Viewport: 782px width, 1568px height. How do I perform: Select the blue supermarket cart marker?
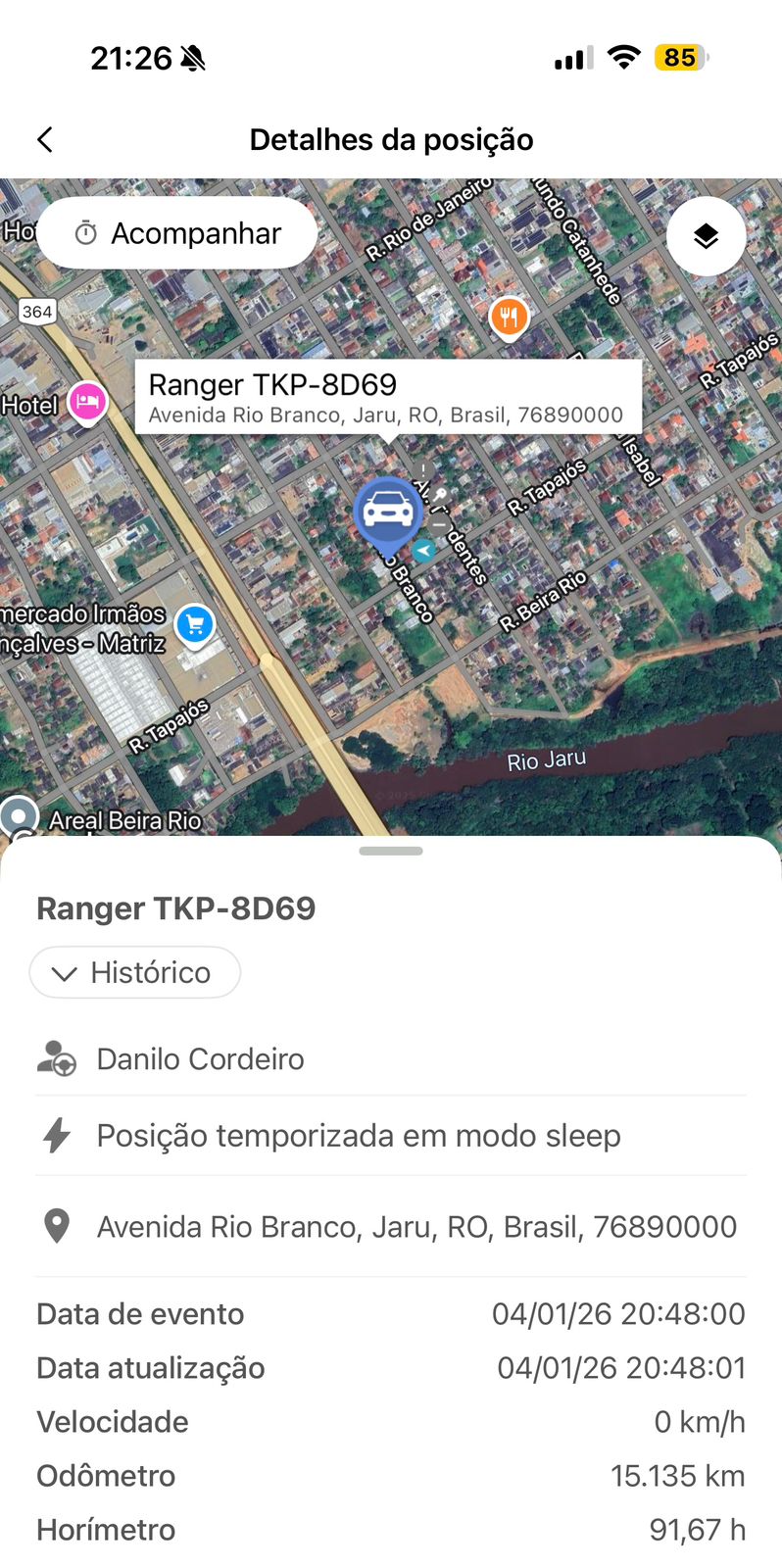click(195, 624)
